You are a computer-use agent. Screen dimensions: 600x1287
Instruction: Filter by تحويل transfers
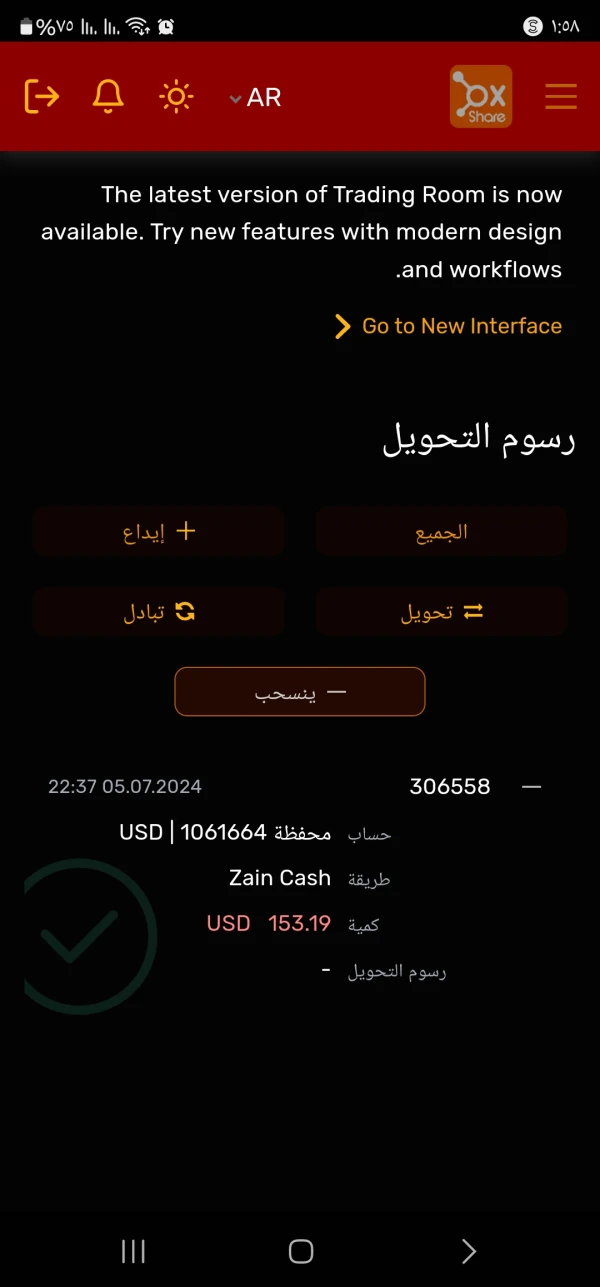click(441, 612)
